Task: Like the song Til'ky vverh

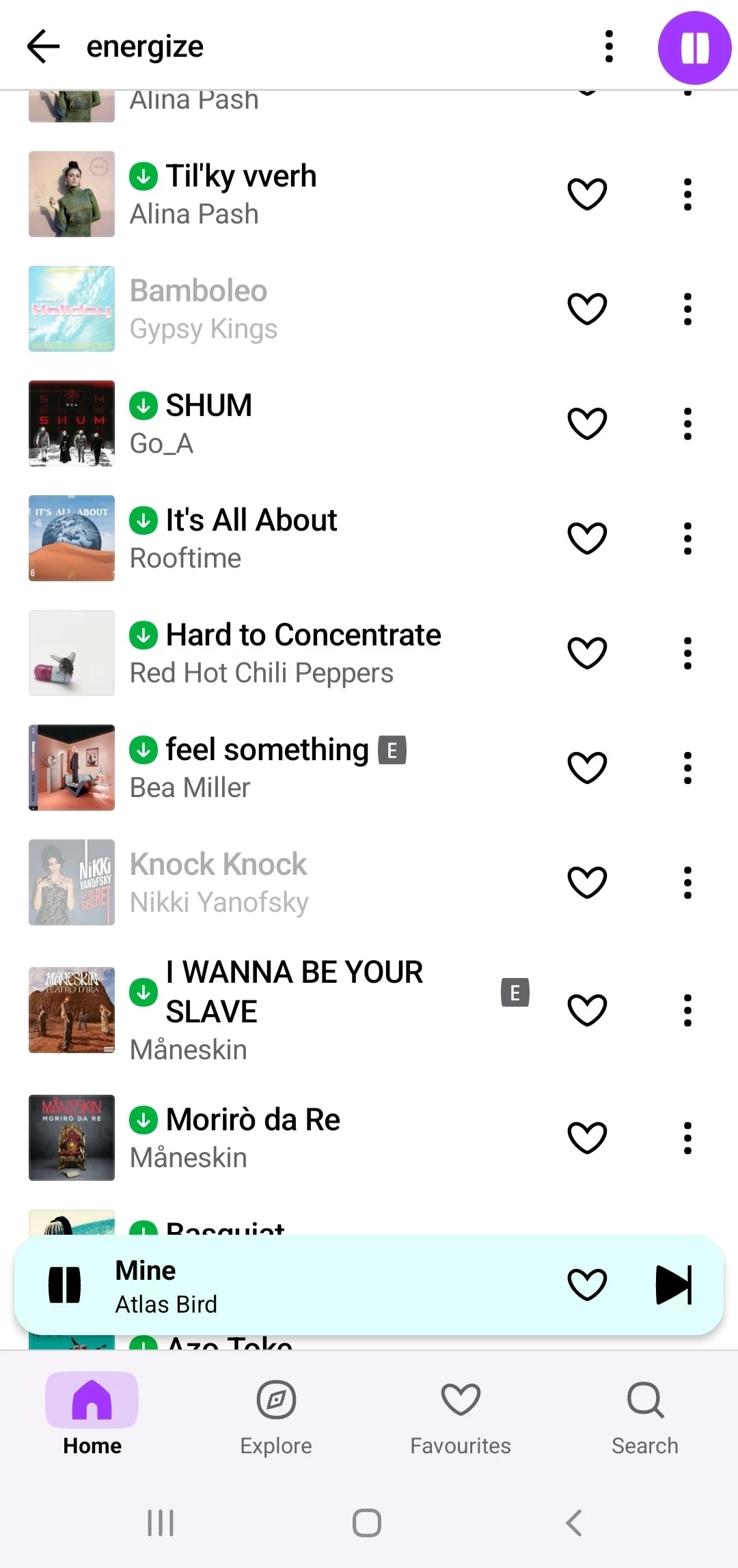Action: click(587, 195)
